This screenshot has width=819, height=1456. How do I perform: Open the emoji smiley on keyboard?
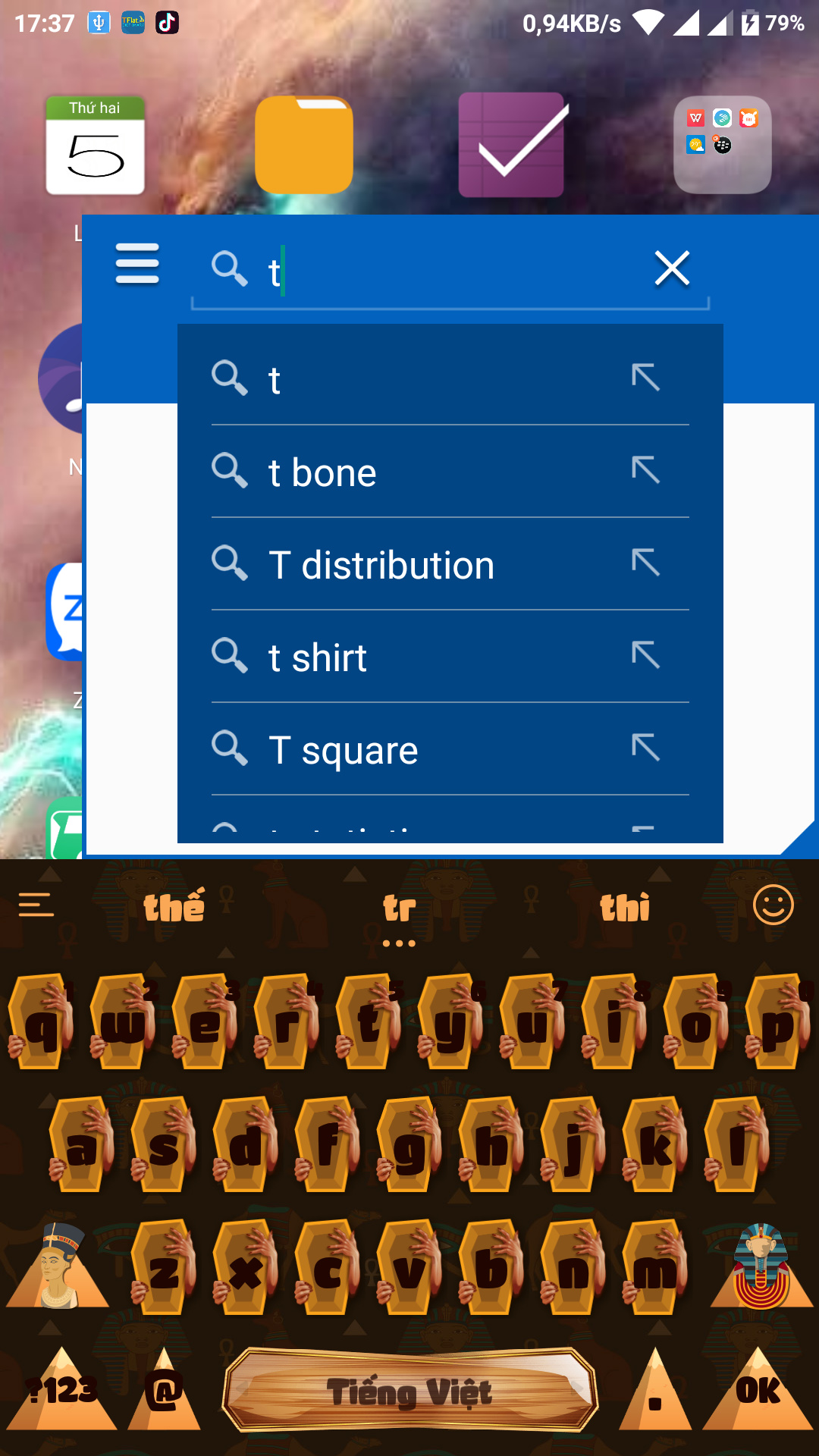773,905
